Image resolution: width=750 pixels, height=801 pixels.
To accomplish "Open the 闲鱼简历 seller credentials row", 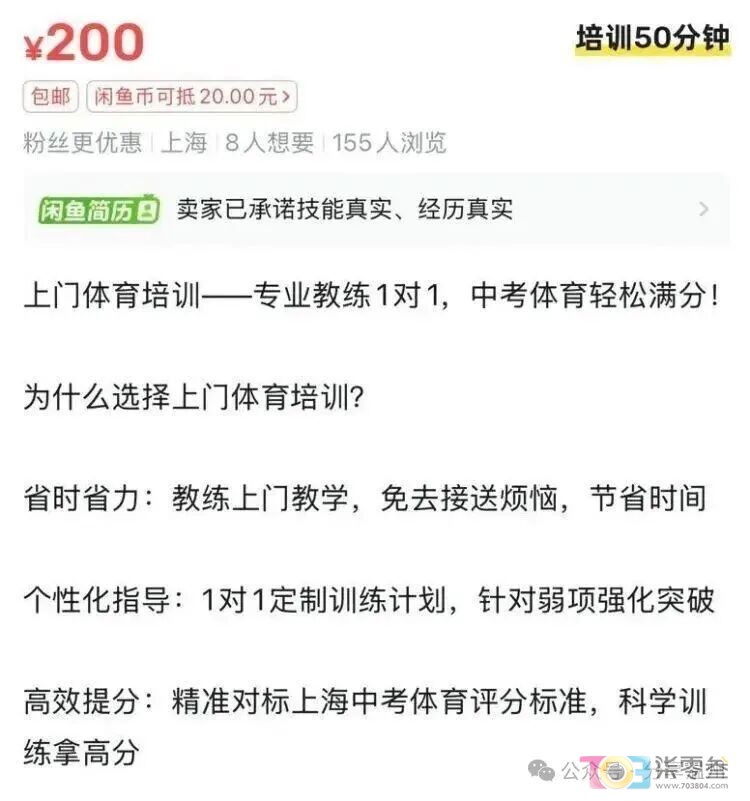I will [x=375, y=209].
